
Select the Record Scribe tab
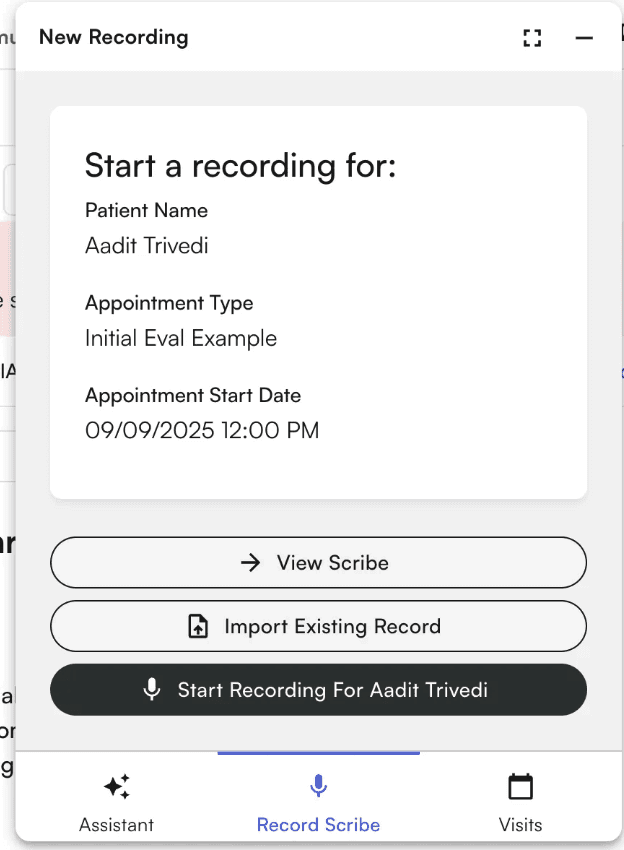(x=318, y=803)
